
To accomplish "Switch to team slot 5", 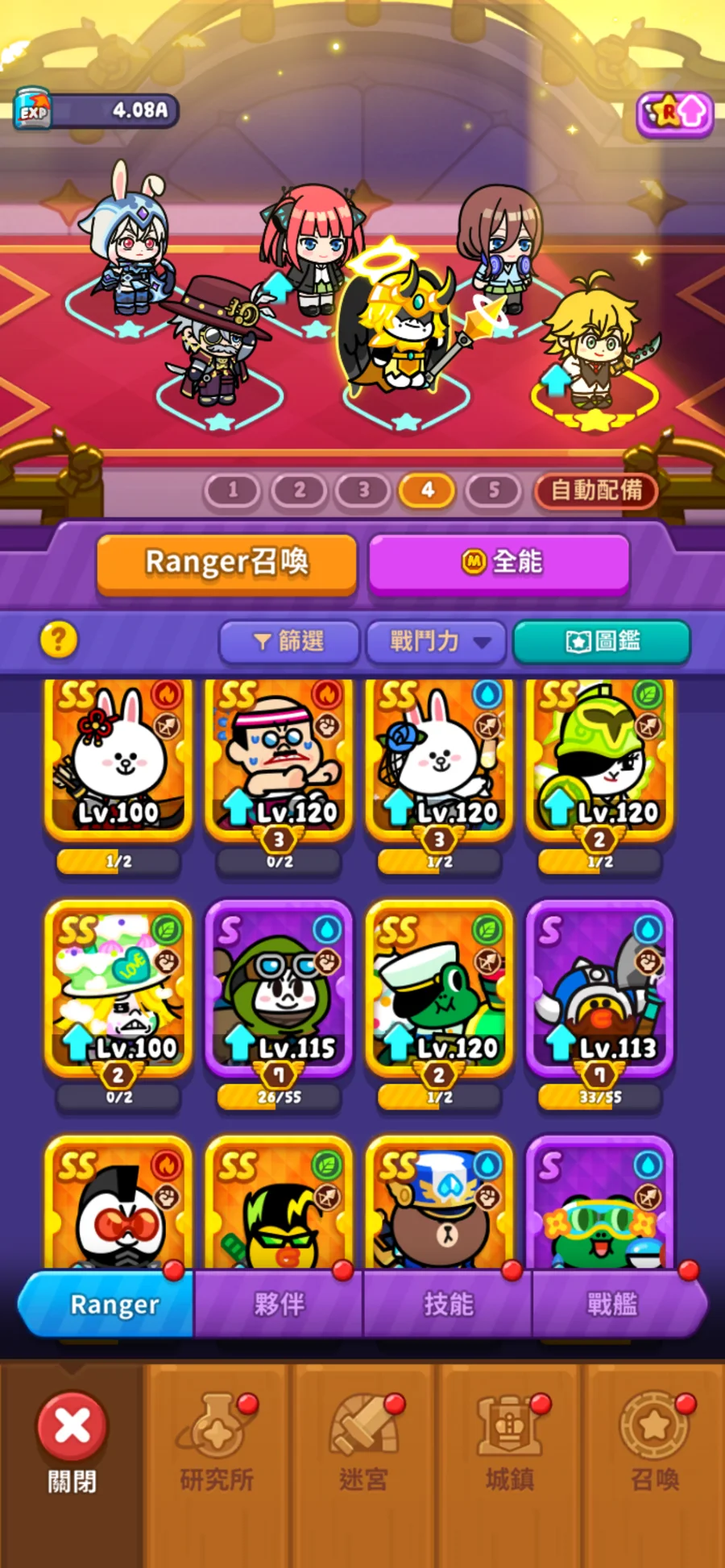I will pyautogui.click(x=493, y=490).
